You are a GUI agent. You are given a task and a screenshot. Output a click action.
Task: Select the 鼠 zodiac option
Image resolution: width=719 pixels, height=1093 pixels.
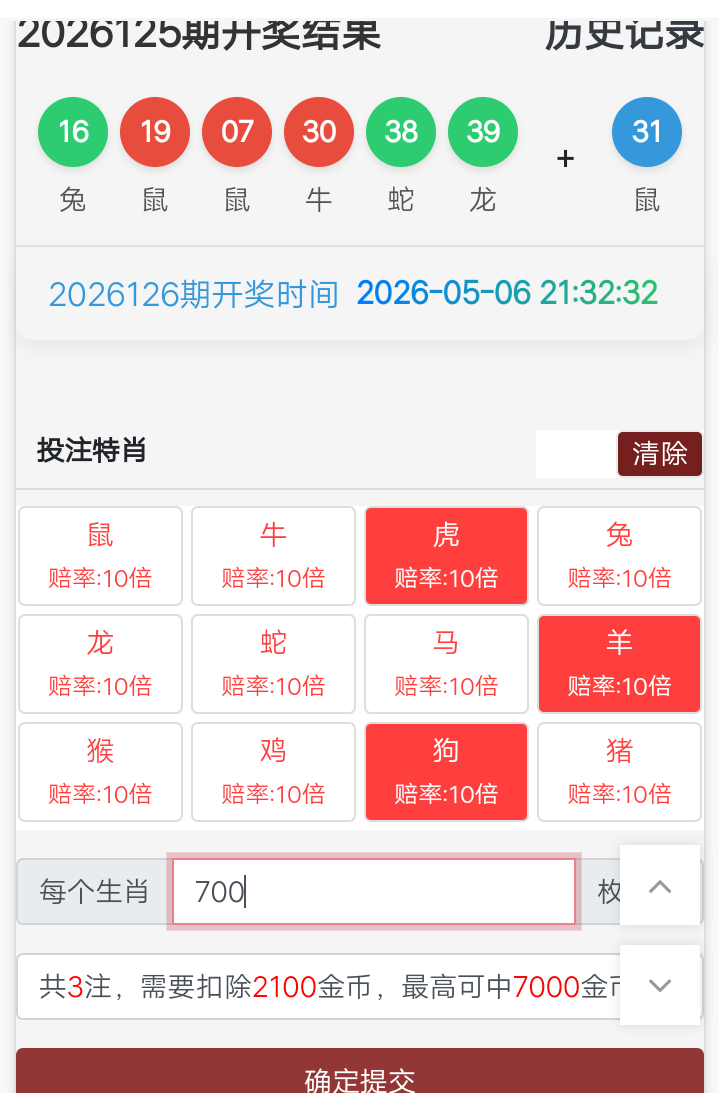(100, 556)
